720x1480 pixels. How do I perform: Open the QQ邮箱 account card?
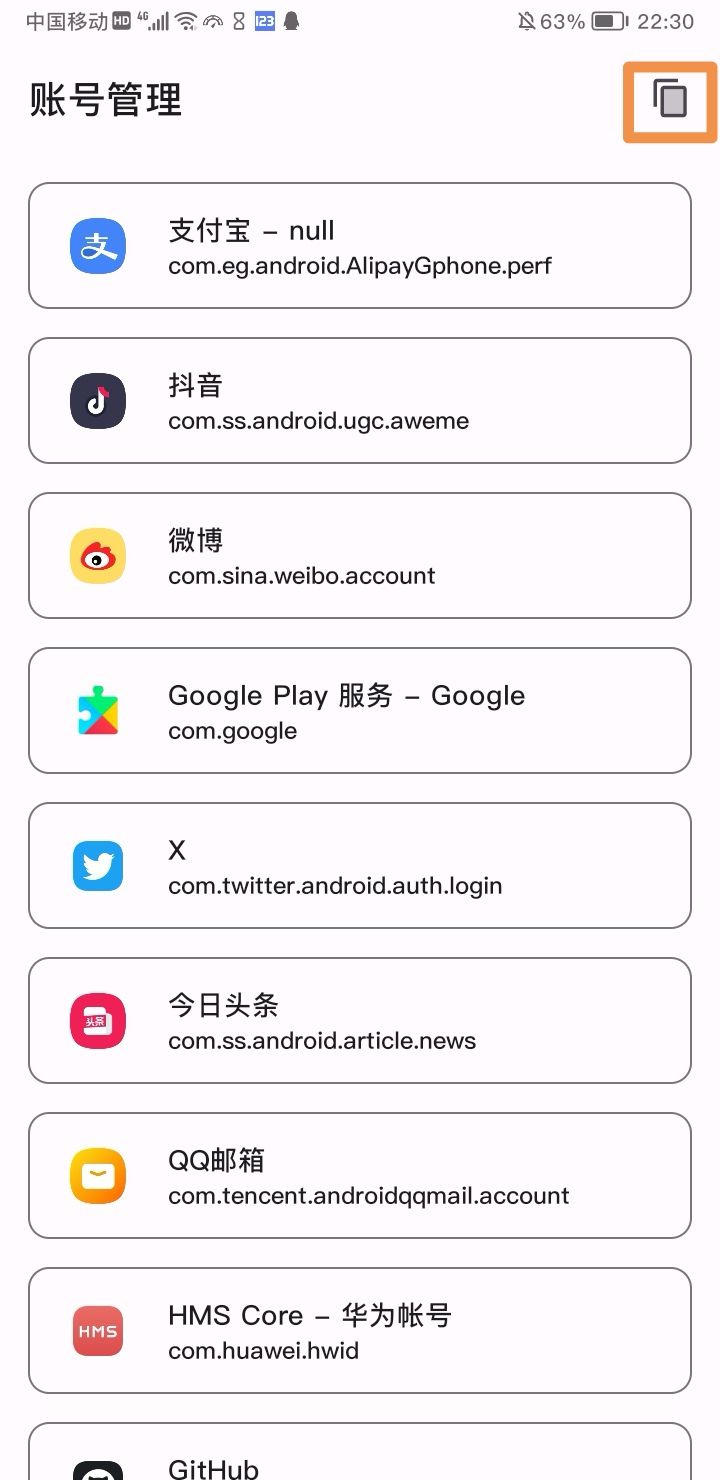(360, 1176)
